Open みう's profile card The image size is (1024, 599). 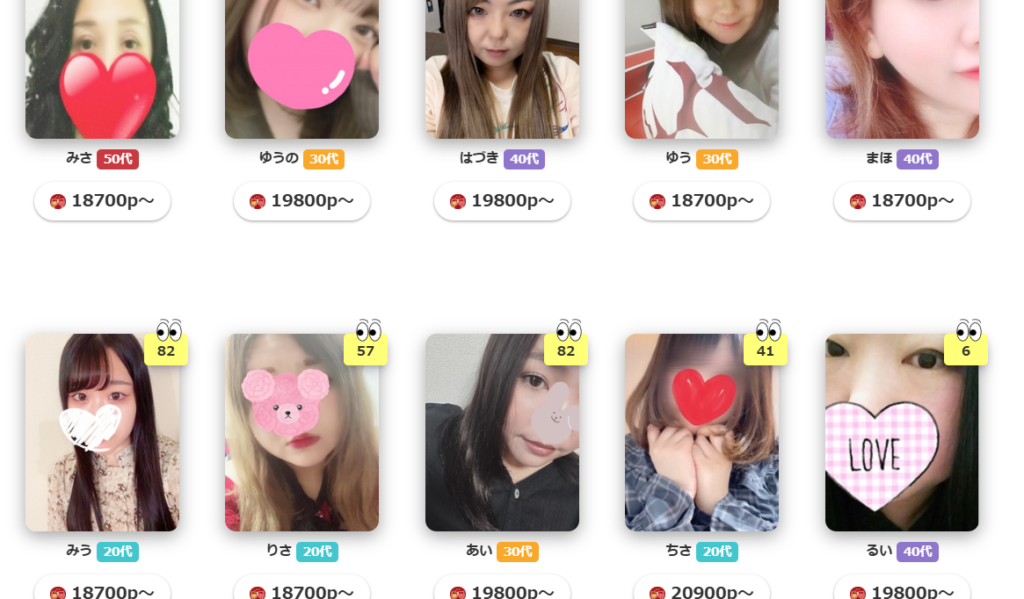pyautogui.click(x=102, y=432)
